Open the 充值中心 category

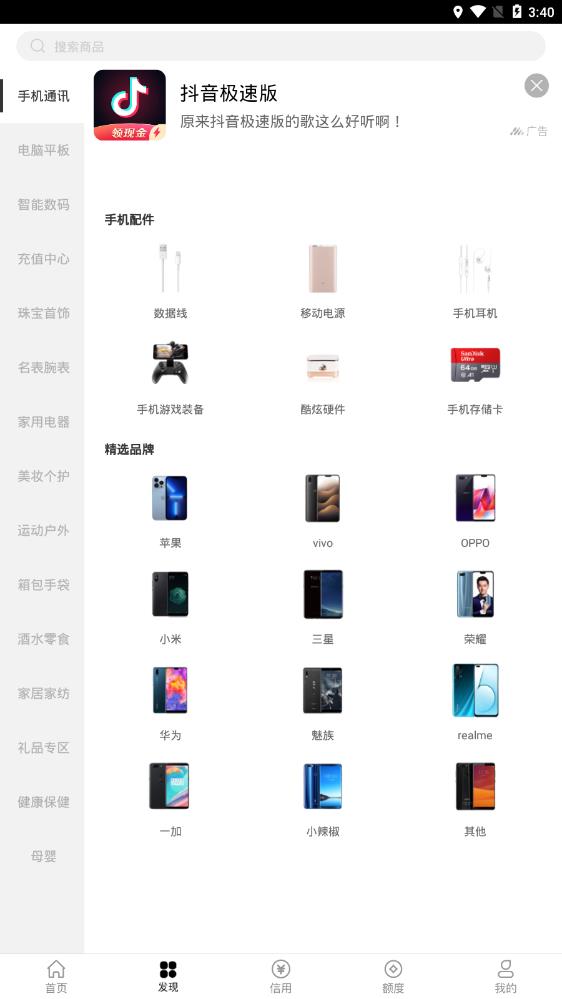pyautogui.click(x=43, y=259)
